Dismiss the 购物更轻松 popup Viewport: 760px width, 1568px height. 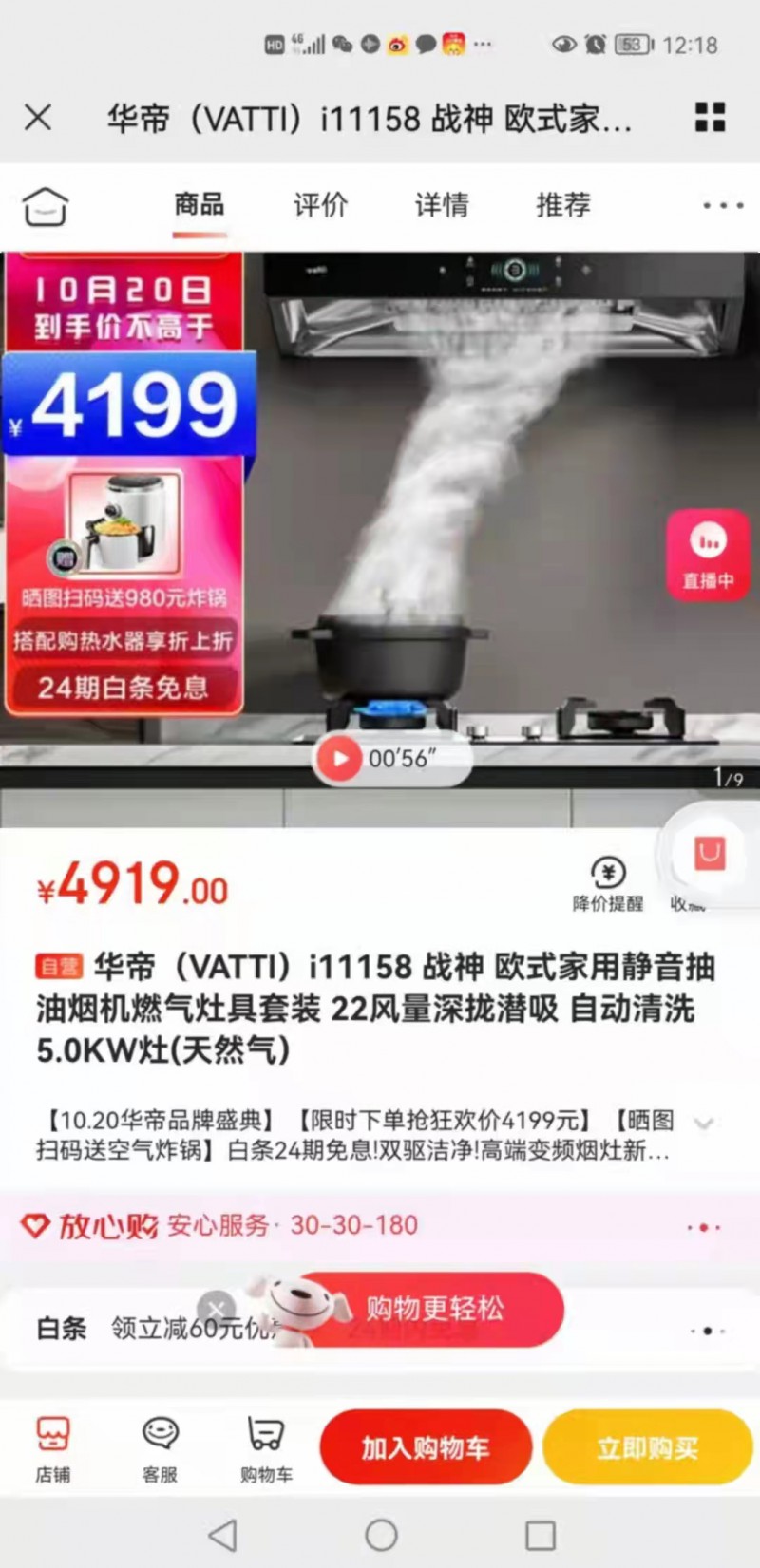217,1310
